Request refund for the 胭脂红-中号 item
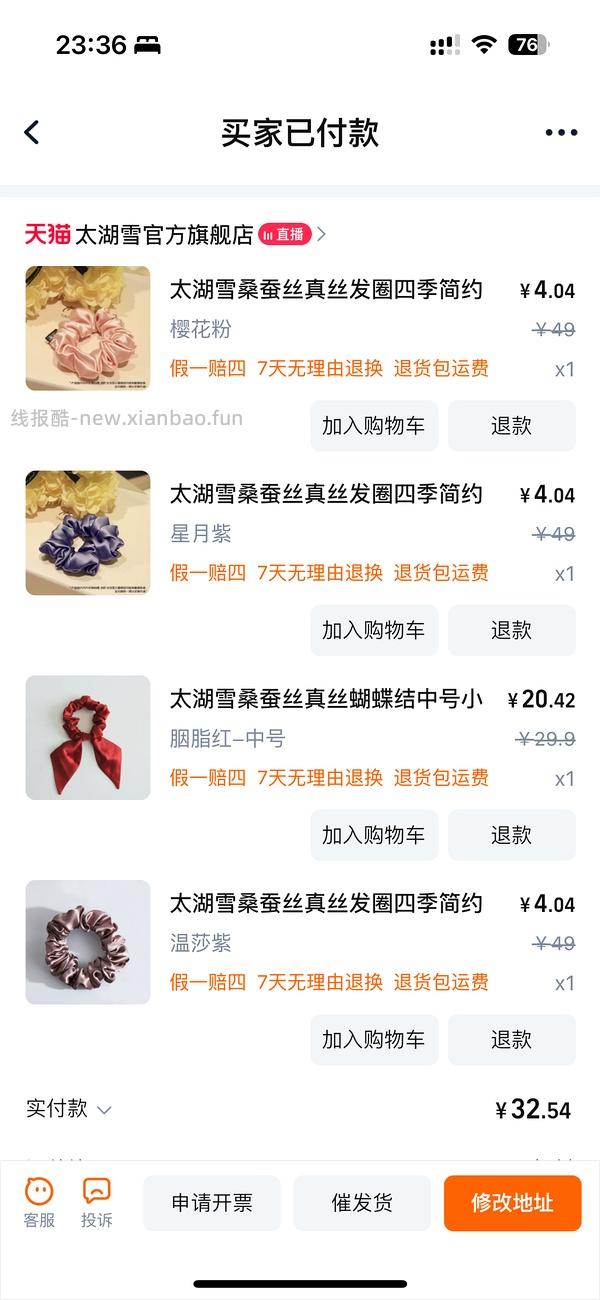Screen dimensions: 600x1300 [x=512, y=835]
